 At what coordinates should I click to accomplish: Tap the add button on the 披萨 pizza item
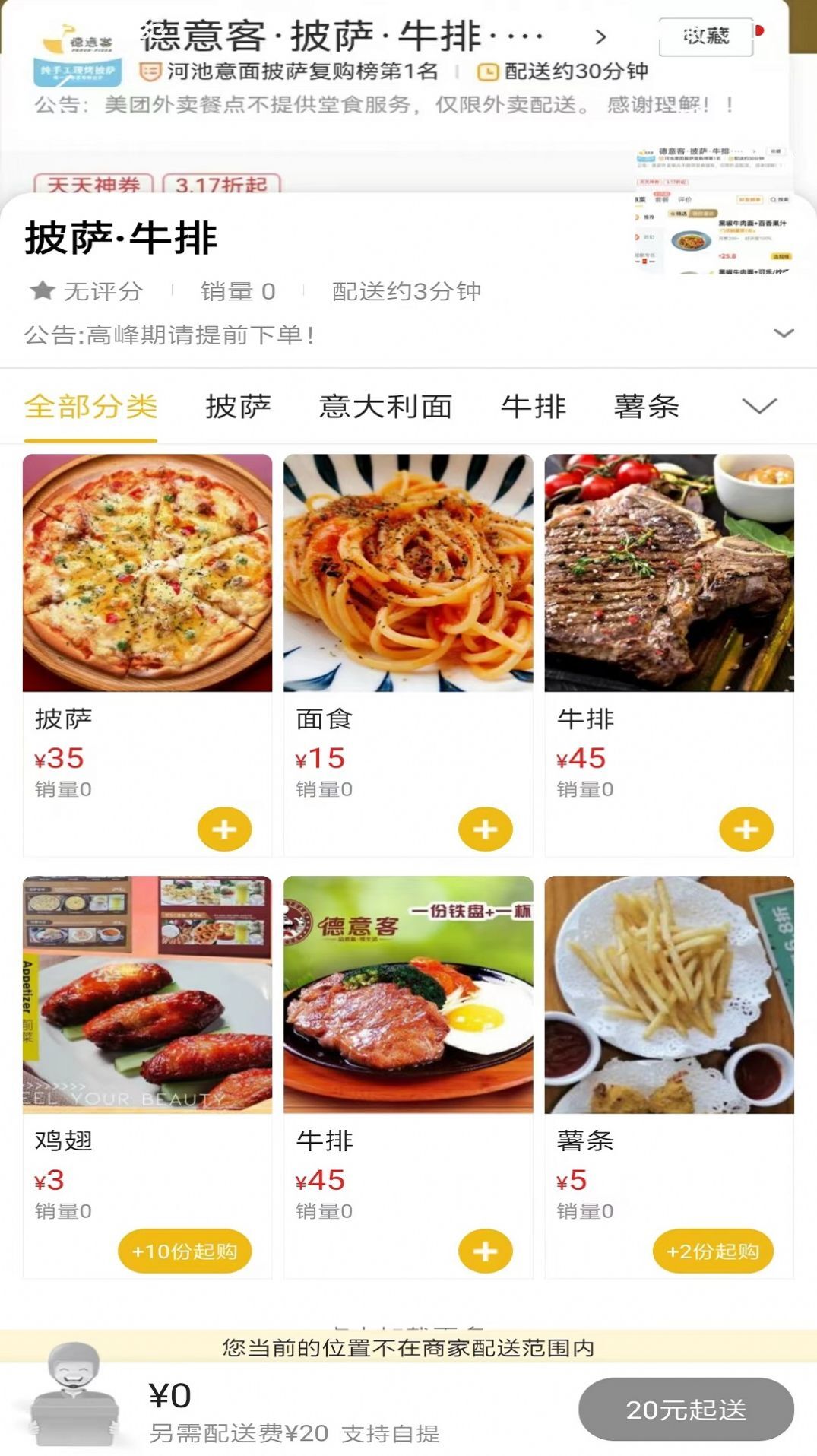pos(223,829)
